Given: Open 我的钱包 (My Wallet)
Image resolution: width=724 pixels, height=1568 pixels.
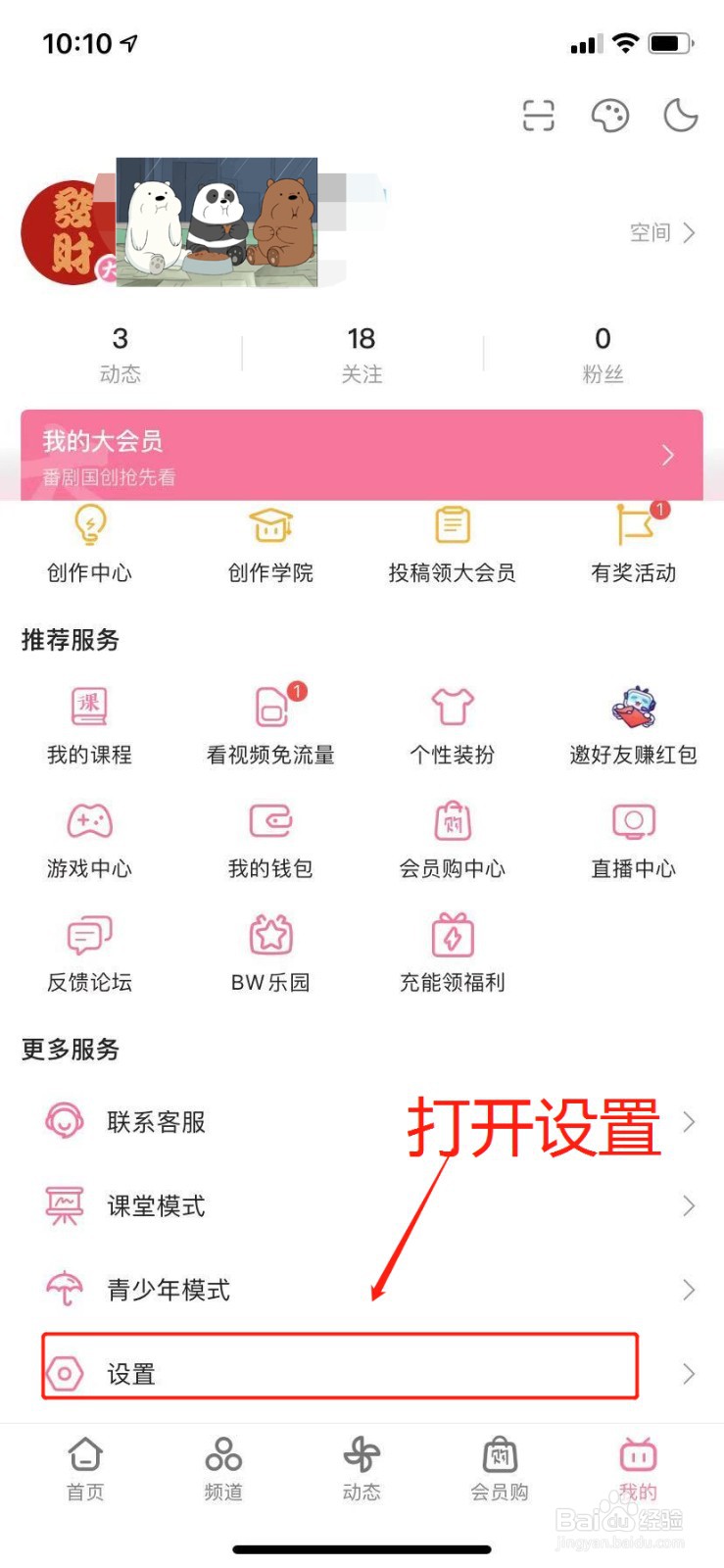Looking at the screenshot, I should [270, 840].
